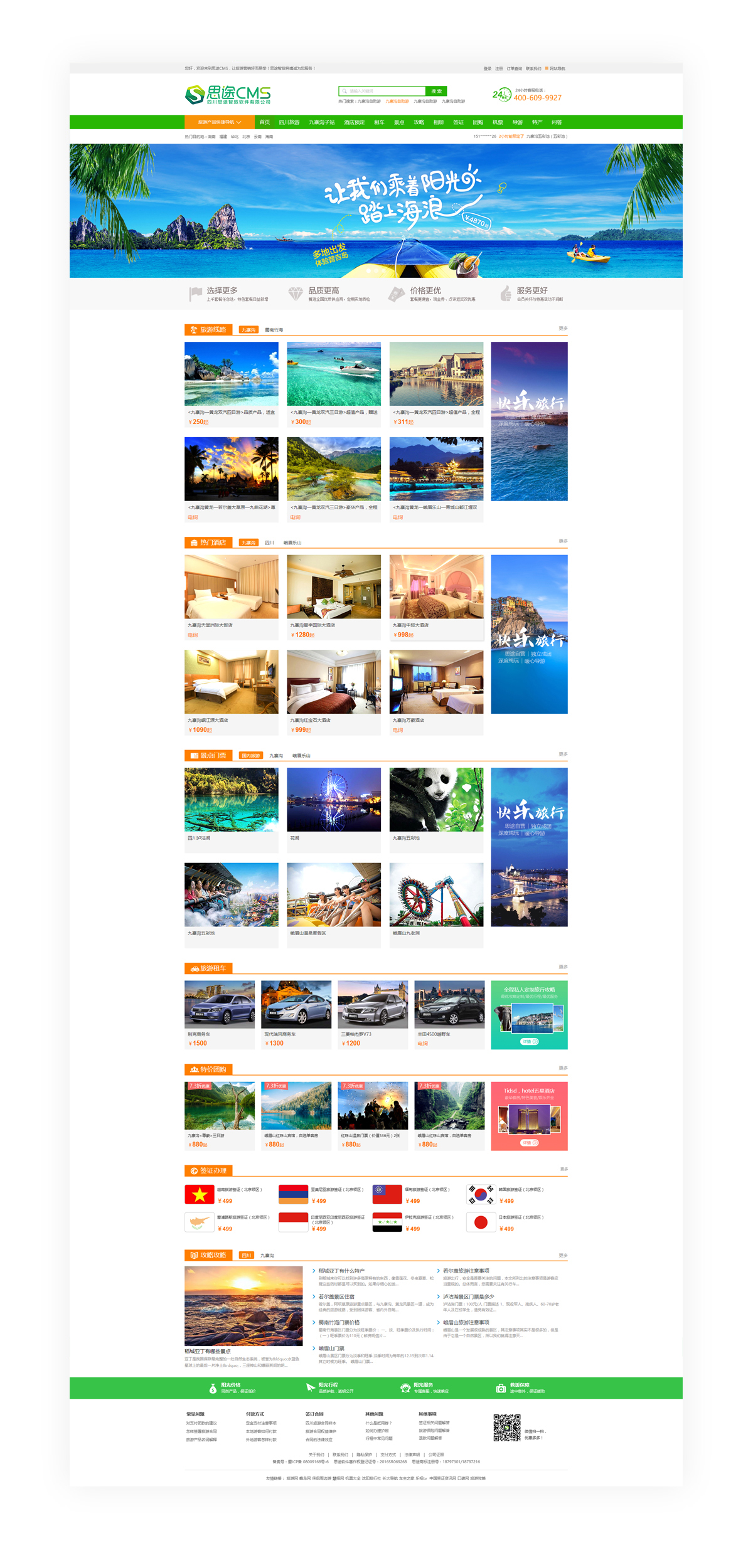Image resolution: width=753 pixels, height=1568 pixels.
Task: Open 机票 in the nav bar
Action: pos(498,122)
